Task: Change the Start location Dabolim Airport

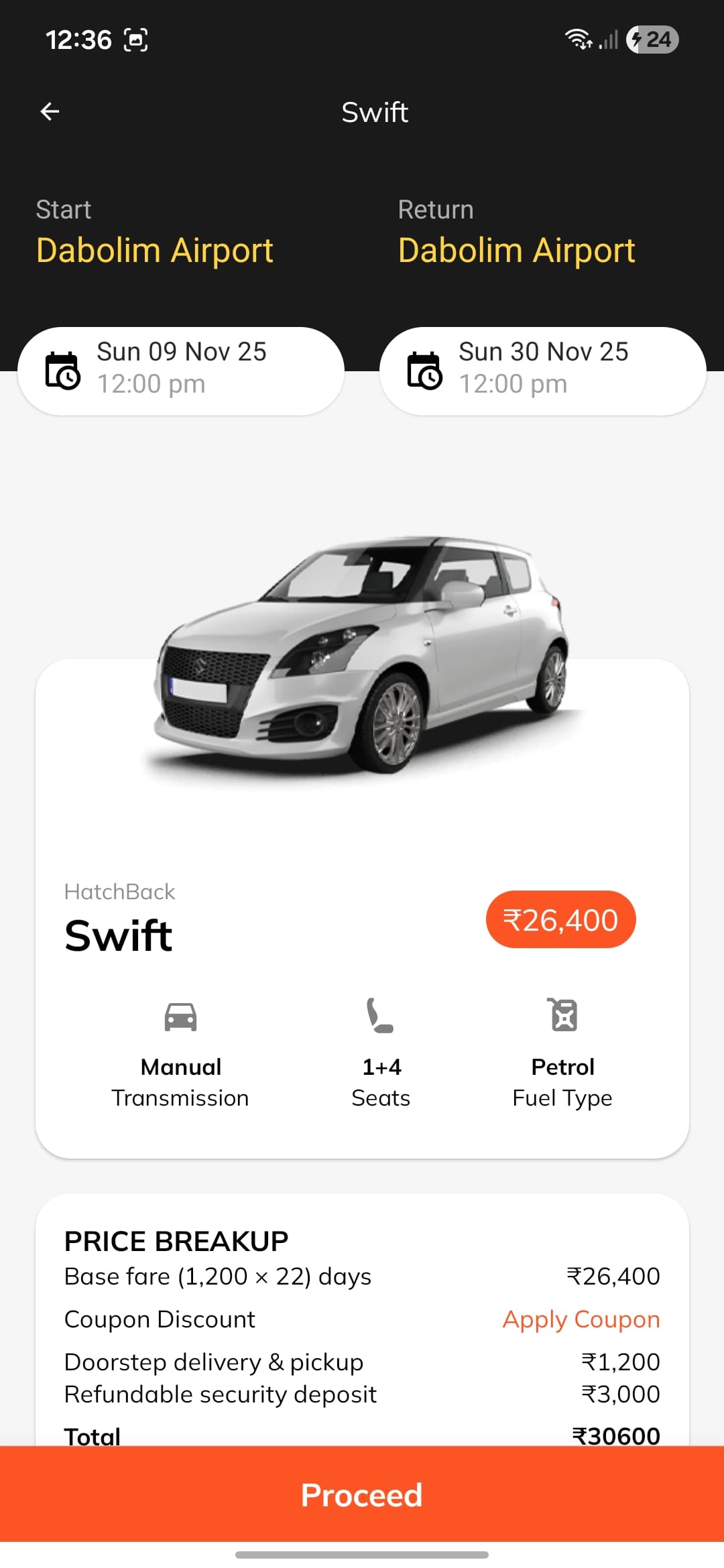Action: point(154,250)
